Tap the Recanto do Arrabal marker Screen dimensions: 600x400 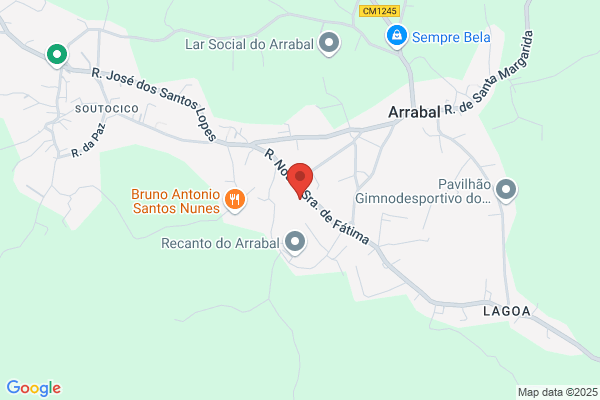tap(295, 243)
